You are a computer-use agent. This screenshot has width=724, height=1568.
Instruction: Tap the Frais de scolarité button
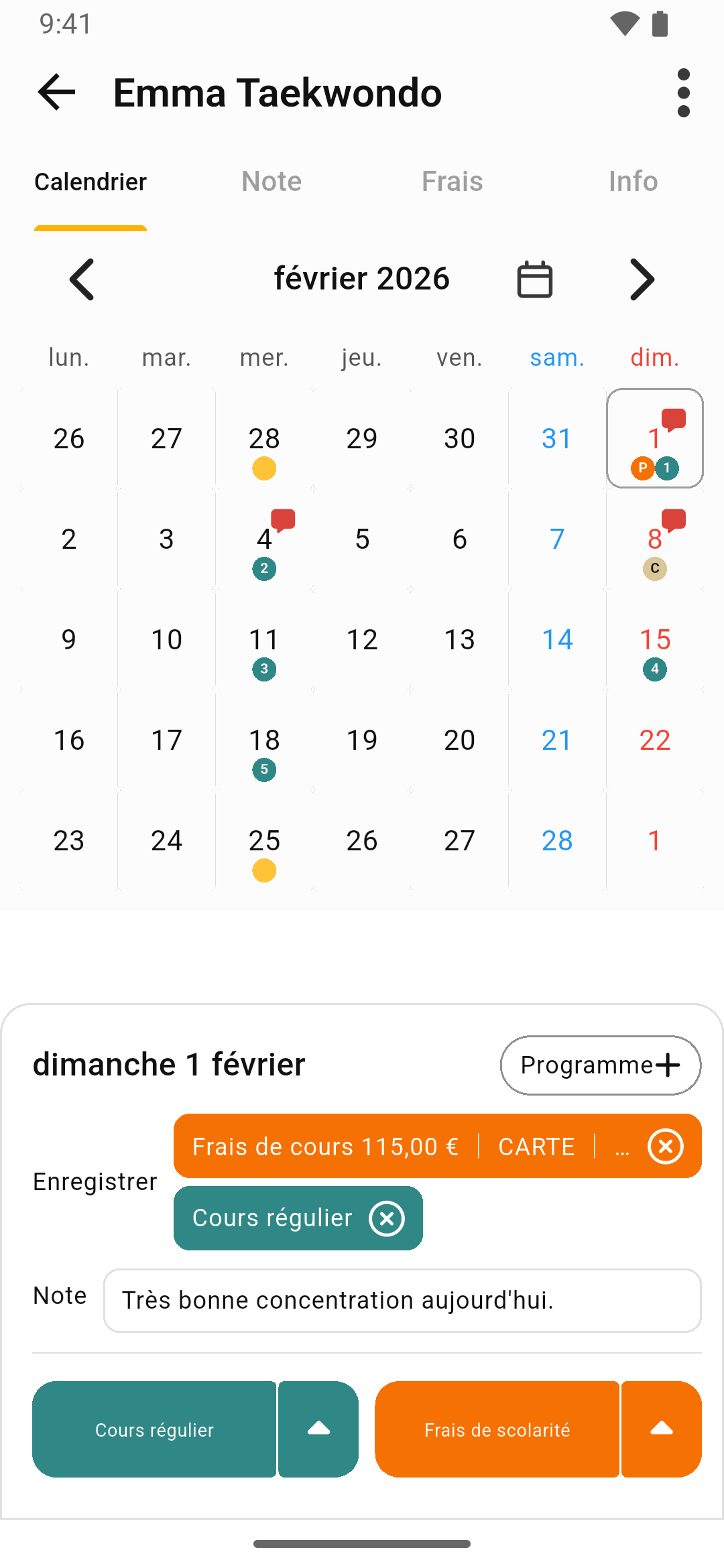click(x=497, y=1429)
